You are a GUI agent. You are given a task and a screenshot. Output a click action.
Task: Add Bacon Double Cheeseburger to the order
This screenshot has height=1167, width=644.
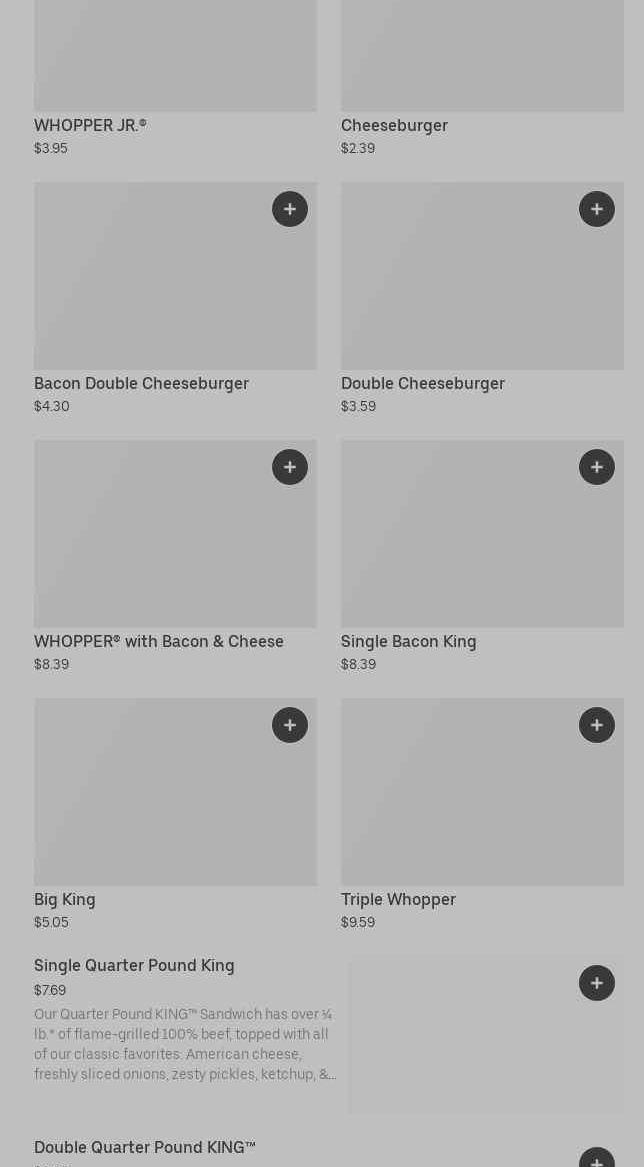pos(290,209)
